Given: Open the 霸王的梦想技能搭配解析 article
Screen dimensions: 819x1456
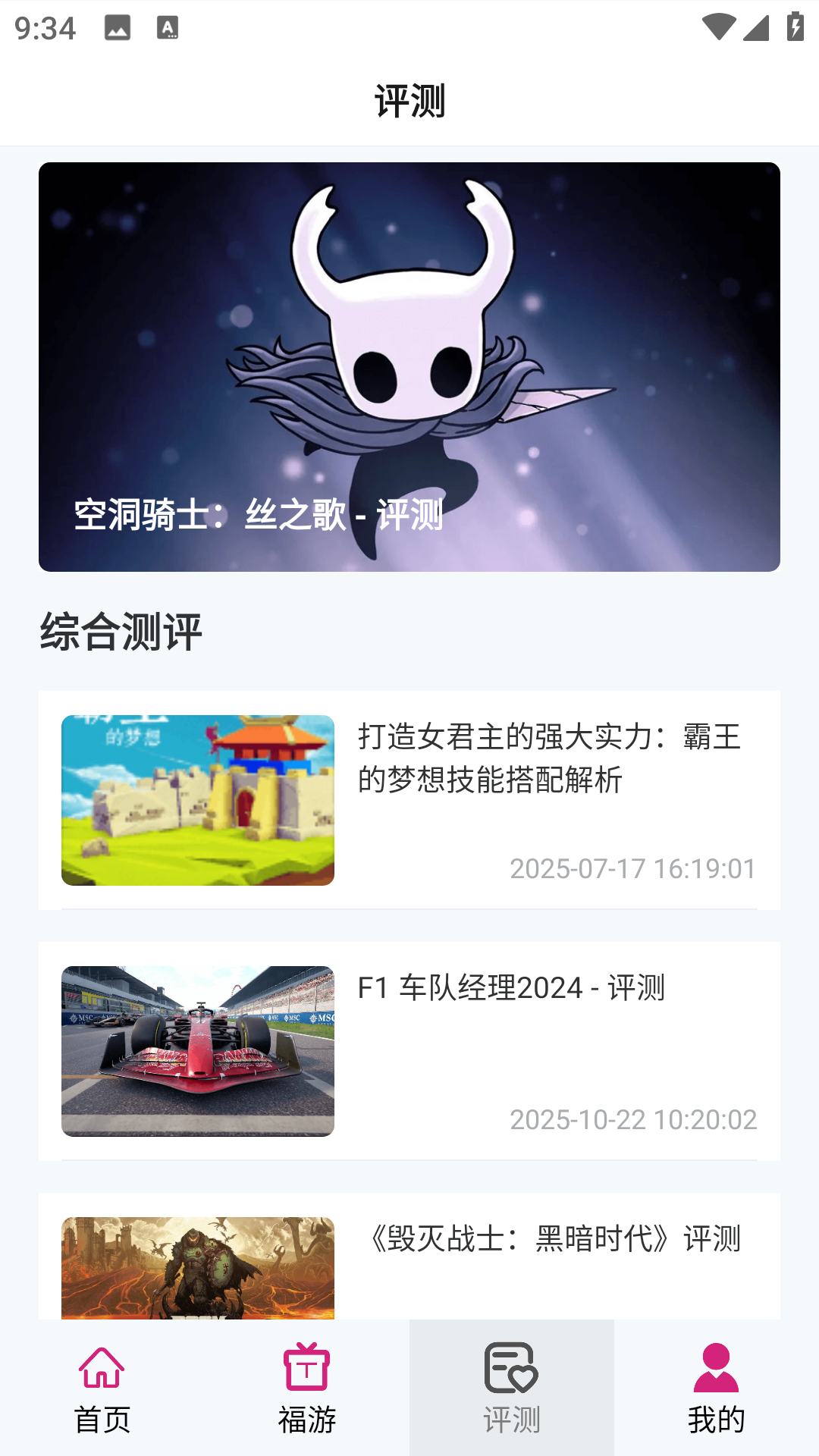Looking at the screenshot, I should (x=409, y=799).
